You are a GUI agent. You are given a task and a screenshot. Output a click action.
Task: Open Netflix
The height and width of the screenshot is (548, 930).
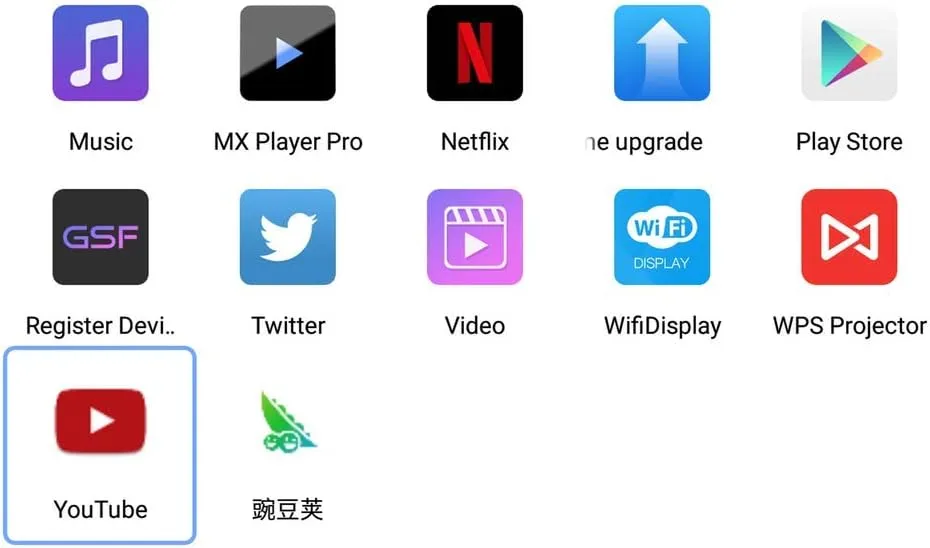click(475, 54)
